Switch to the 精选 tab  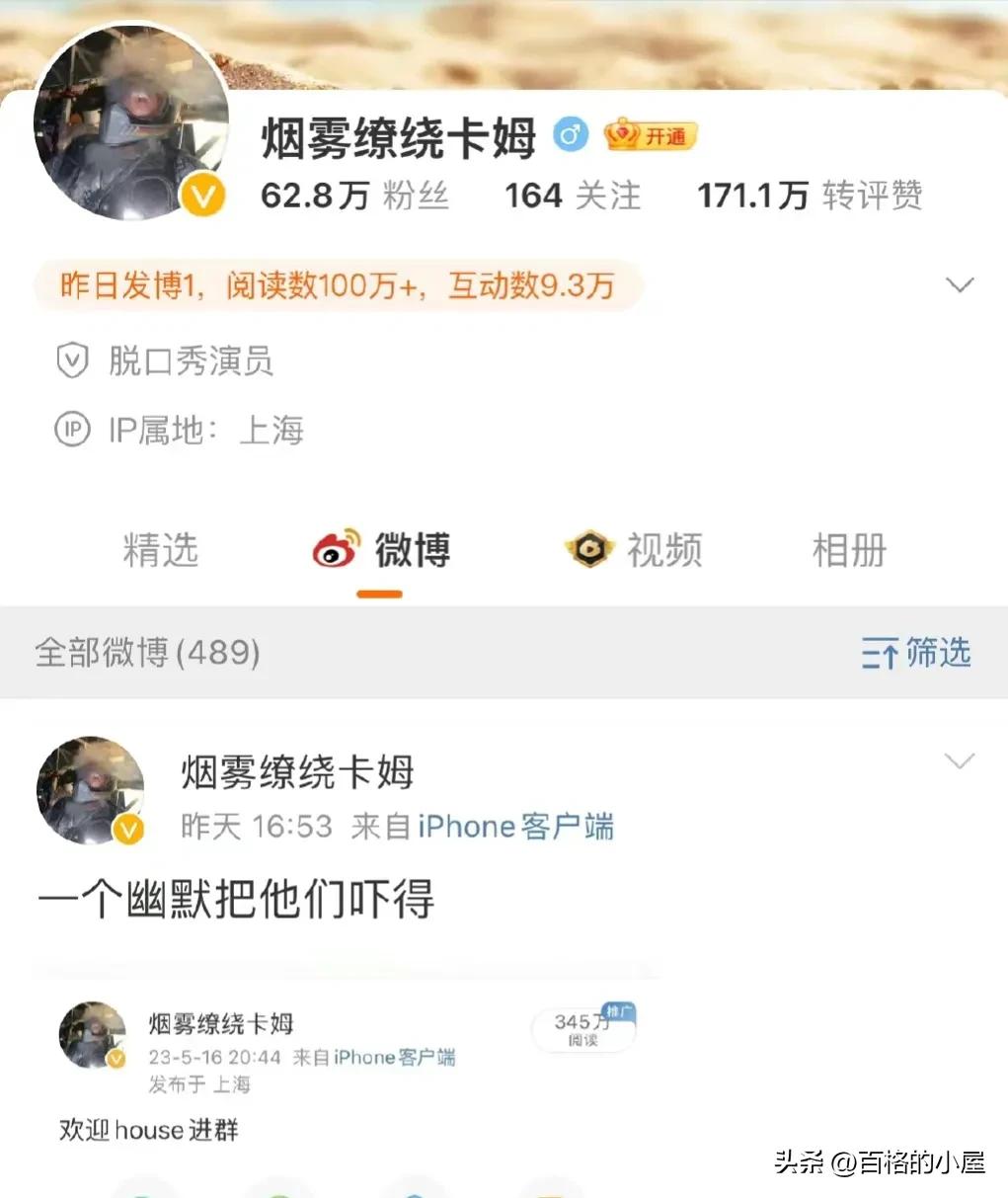(x=160, y=551)
